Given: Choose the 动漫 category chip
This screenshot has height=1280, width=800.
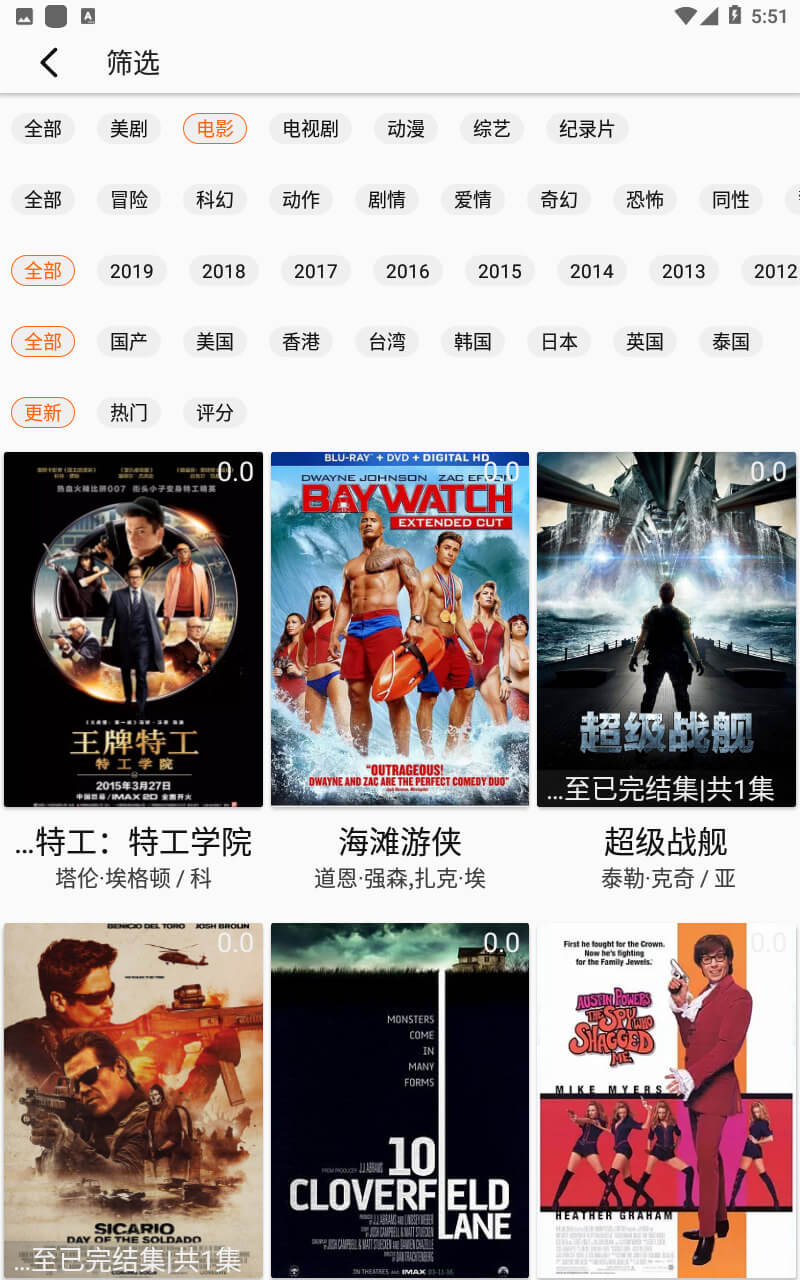Looking at the screenshot, I should click(x=406, y=129).
